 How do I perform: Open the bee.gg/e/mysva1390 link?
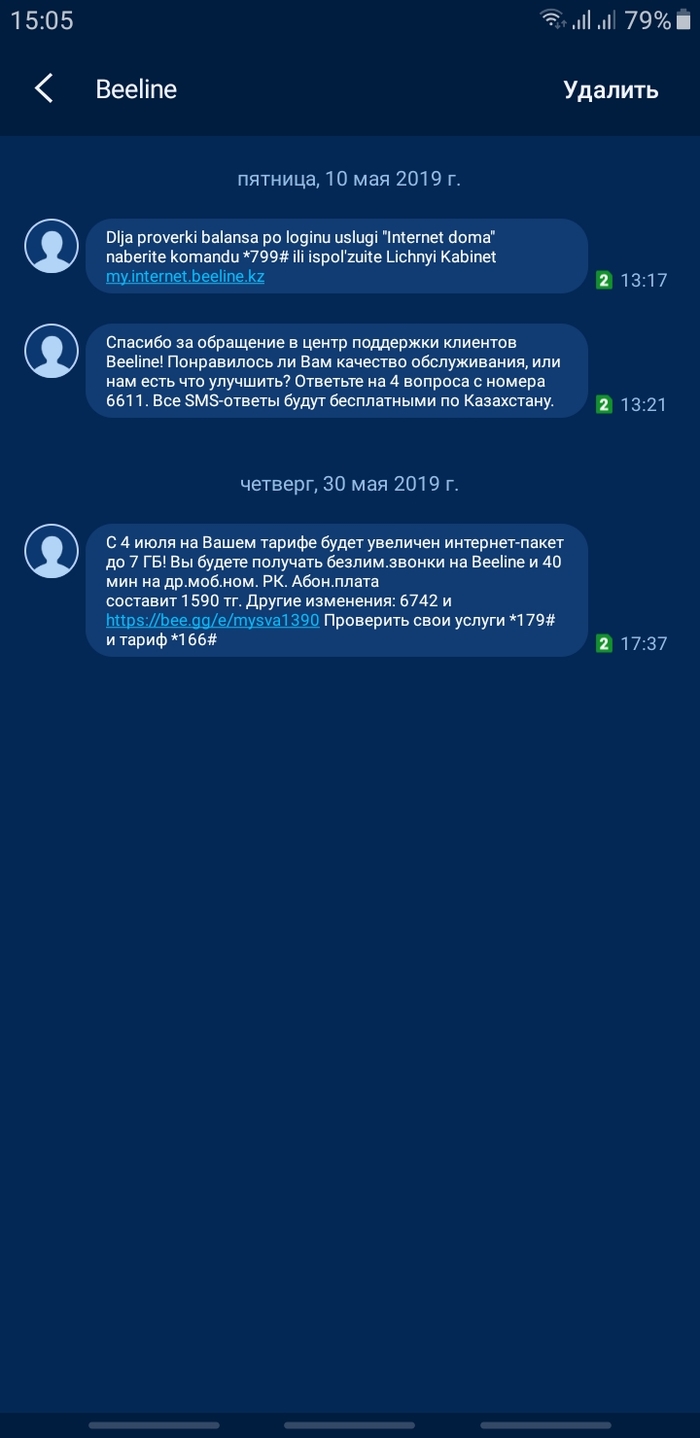click(x=212, y=620)
